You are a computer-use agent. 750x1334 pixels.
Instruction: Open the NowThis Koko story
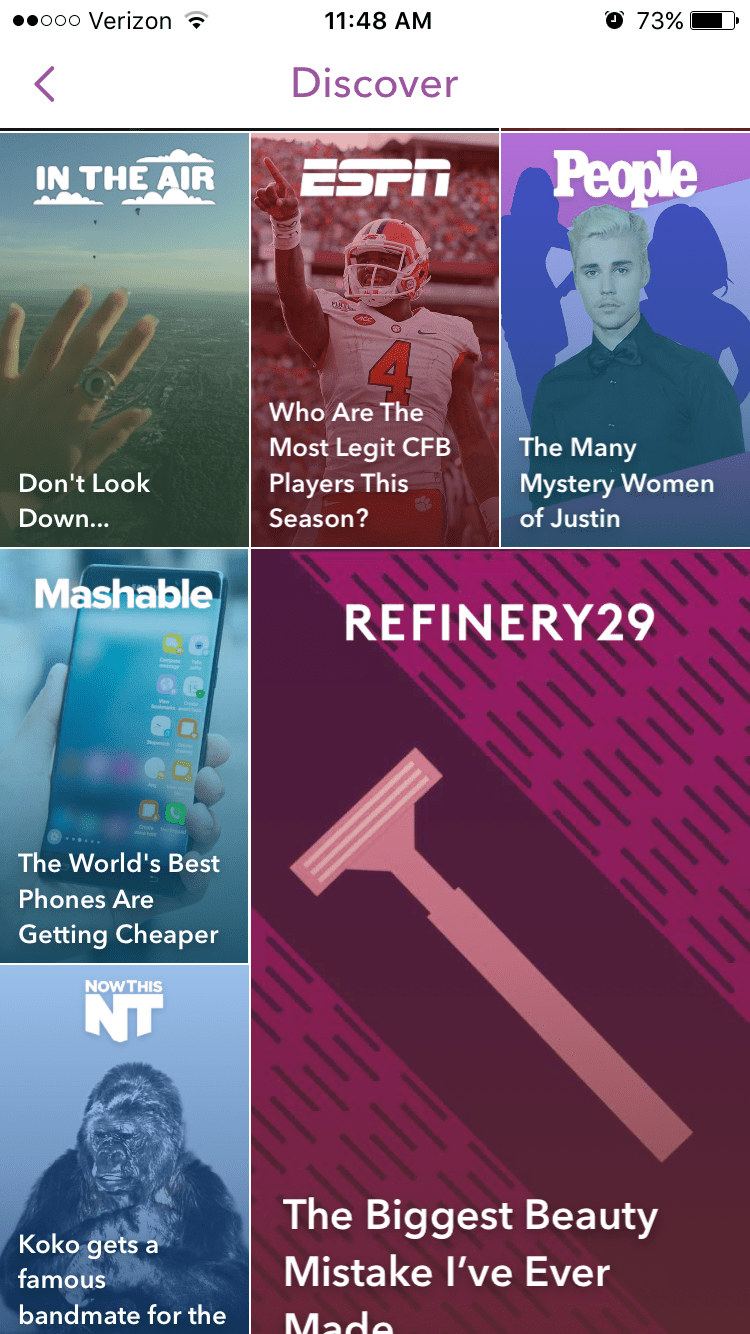tap(124, 1150)
